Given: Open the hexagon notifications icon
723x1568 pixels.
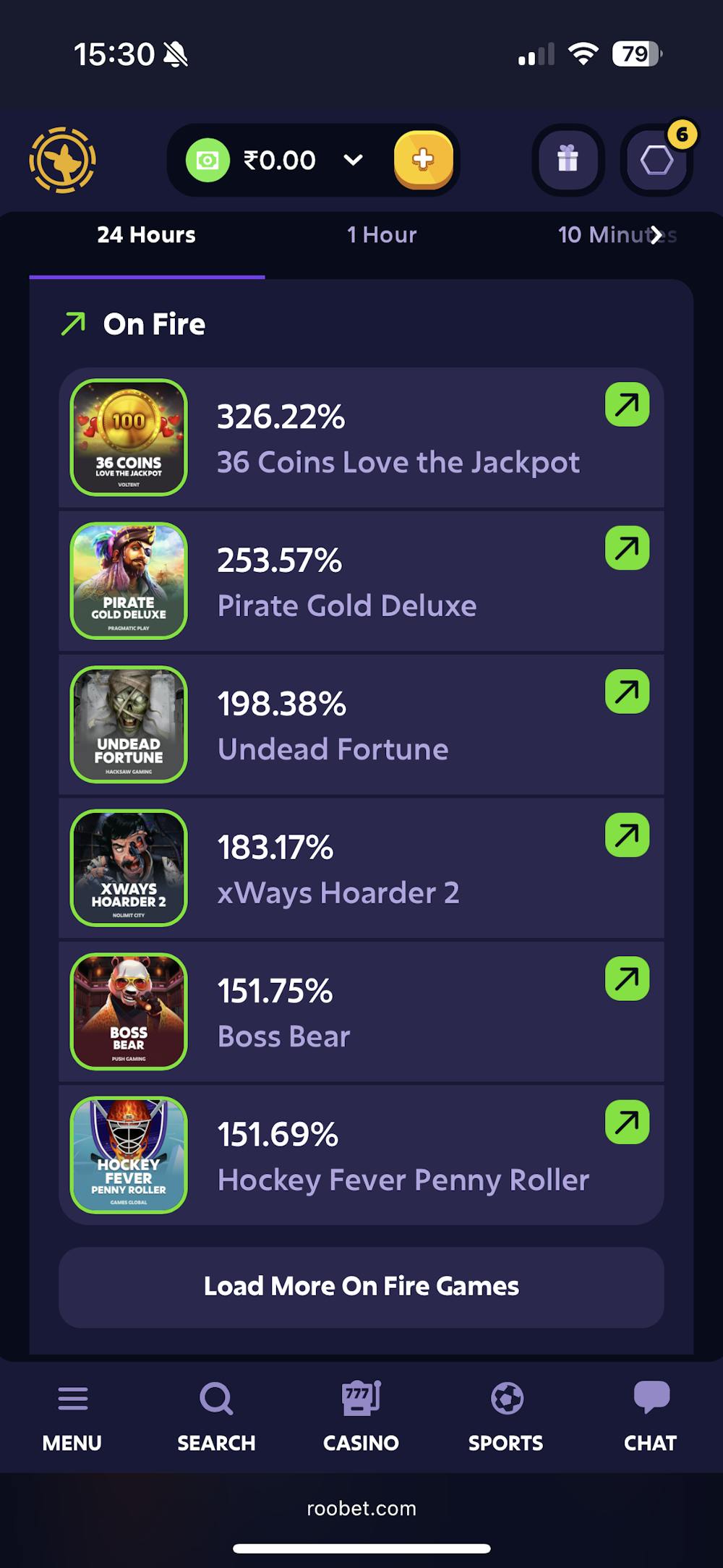Looking at the screenshot, I should [x=656, y=160].
